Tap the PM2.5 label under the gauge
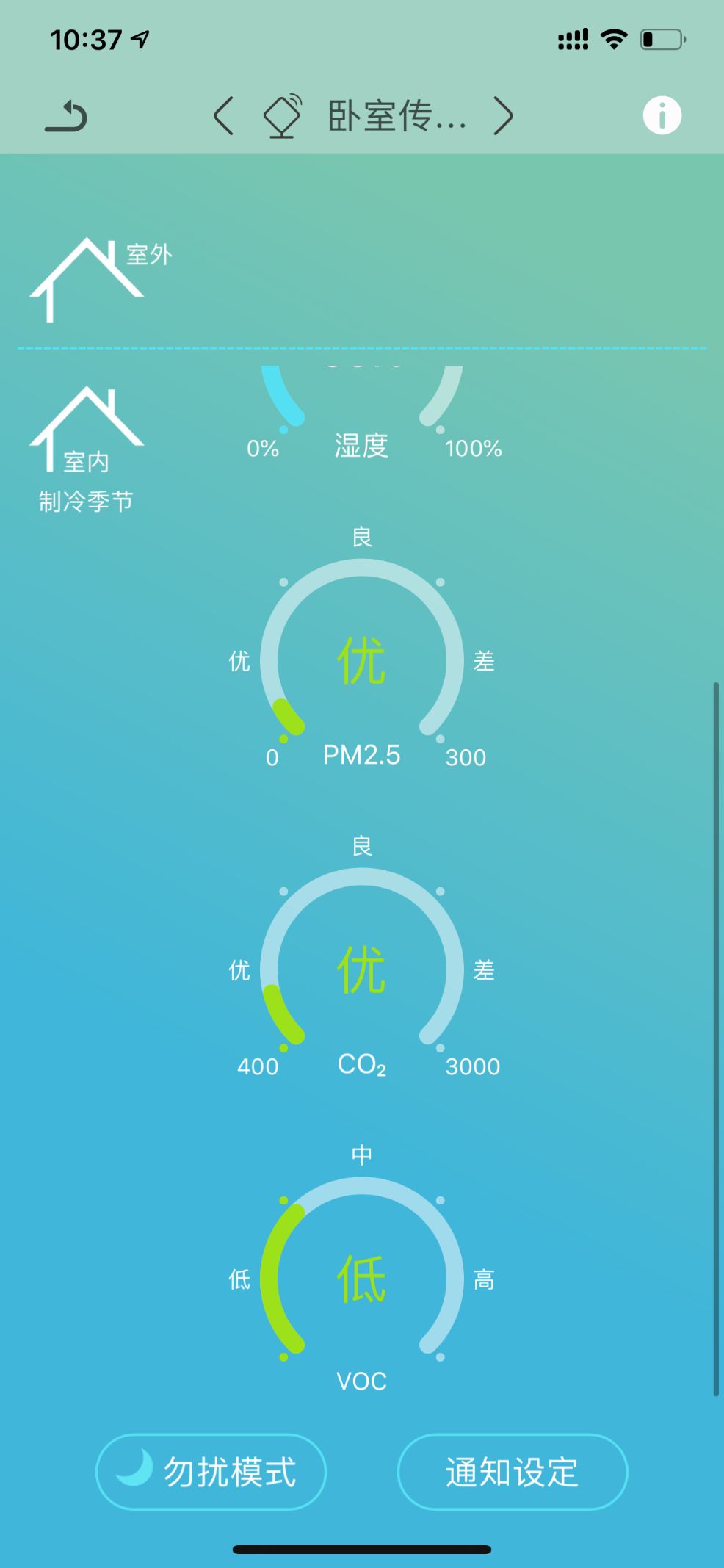The height and width of the screenshot is (1568, 724). coord(361,755)
